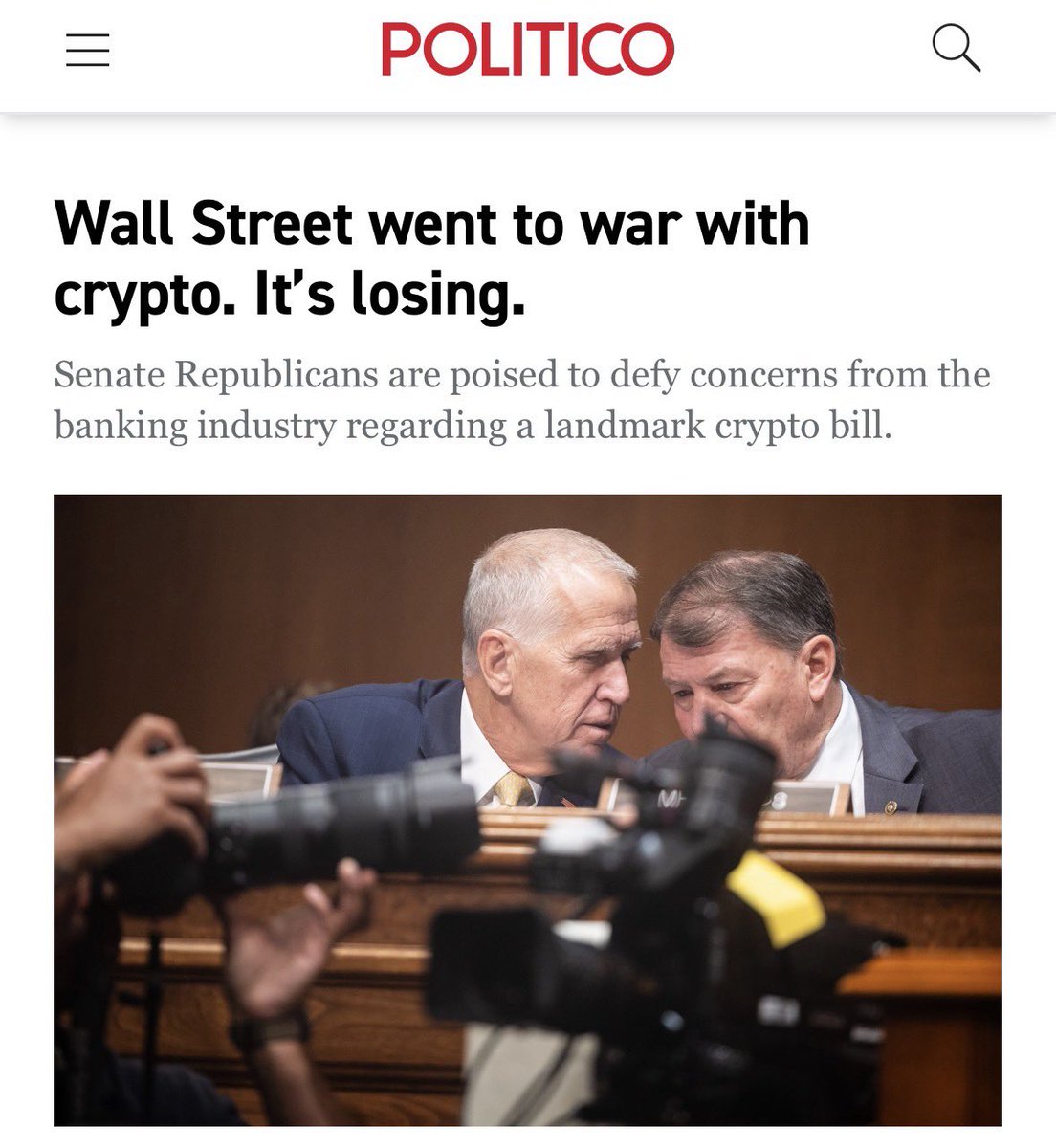Image resolution: width=1056 pixels, height=1148 pixels.
Task: Open the search magnifier icon
Action: click(x=957, y=49)
